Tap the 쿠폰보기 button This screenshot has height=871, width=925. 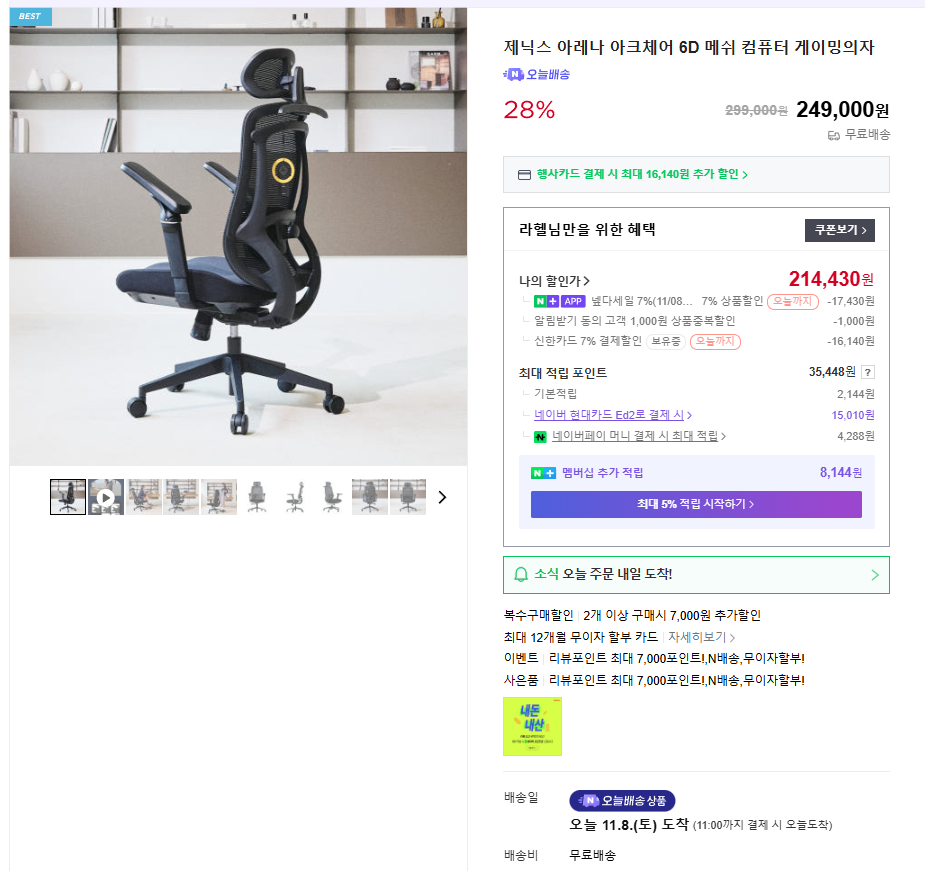point(839,230)
